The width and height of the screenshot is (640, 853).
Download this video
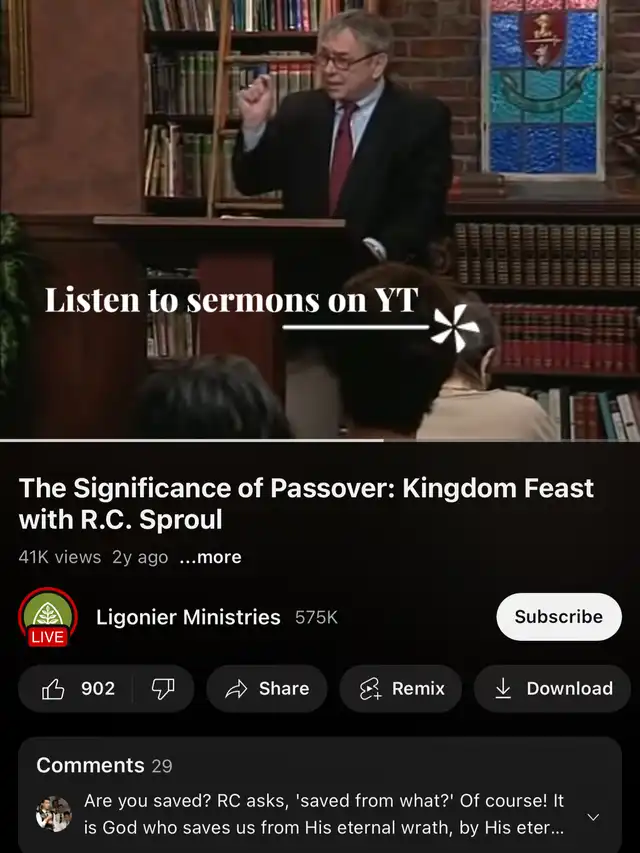coord(553,689)
